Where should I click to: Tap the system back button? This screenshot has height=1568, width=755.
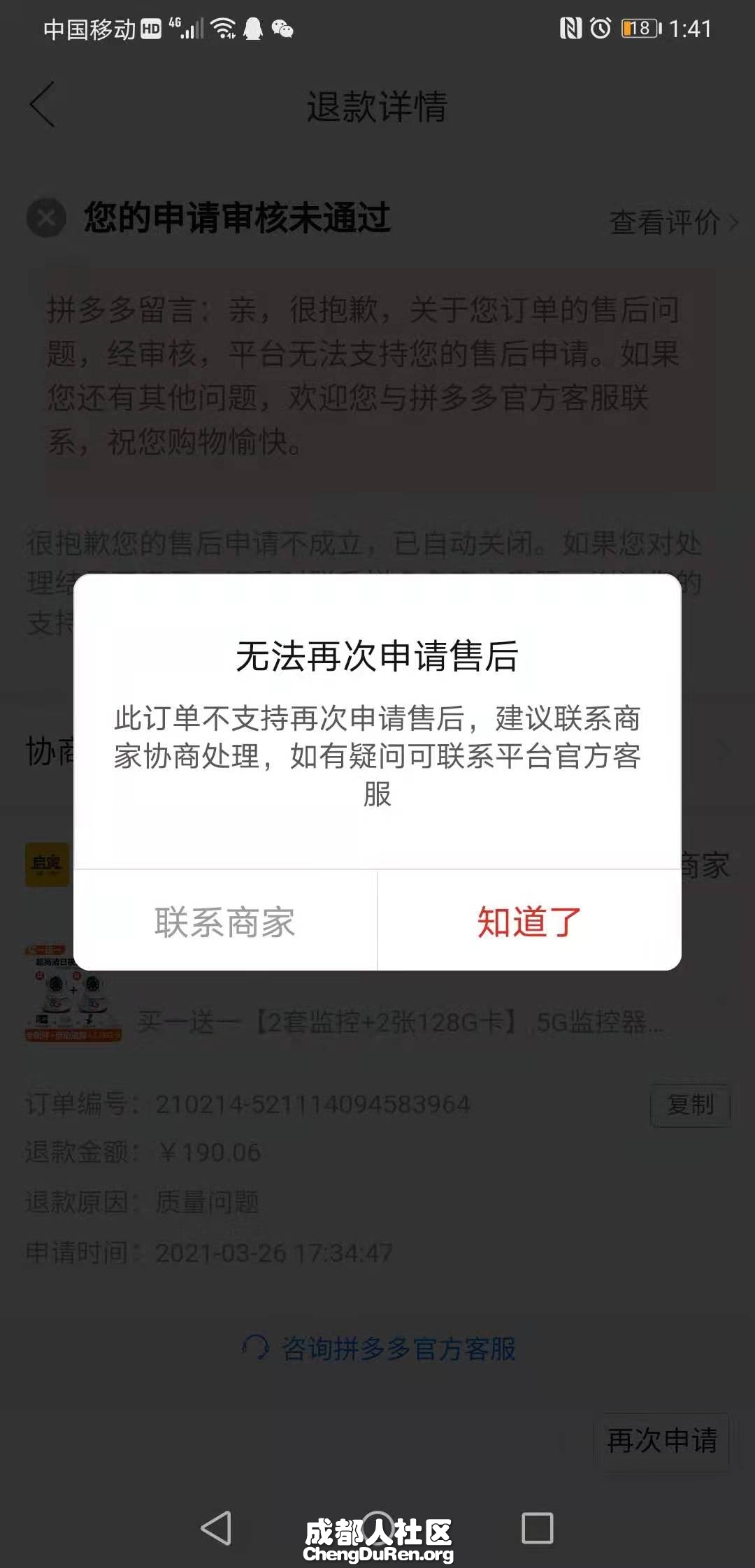click(216, 1527)
